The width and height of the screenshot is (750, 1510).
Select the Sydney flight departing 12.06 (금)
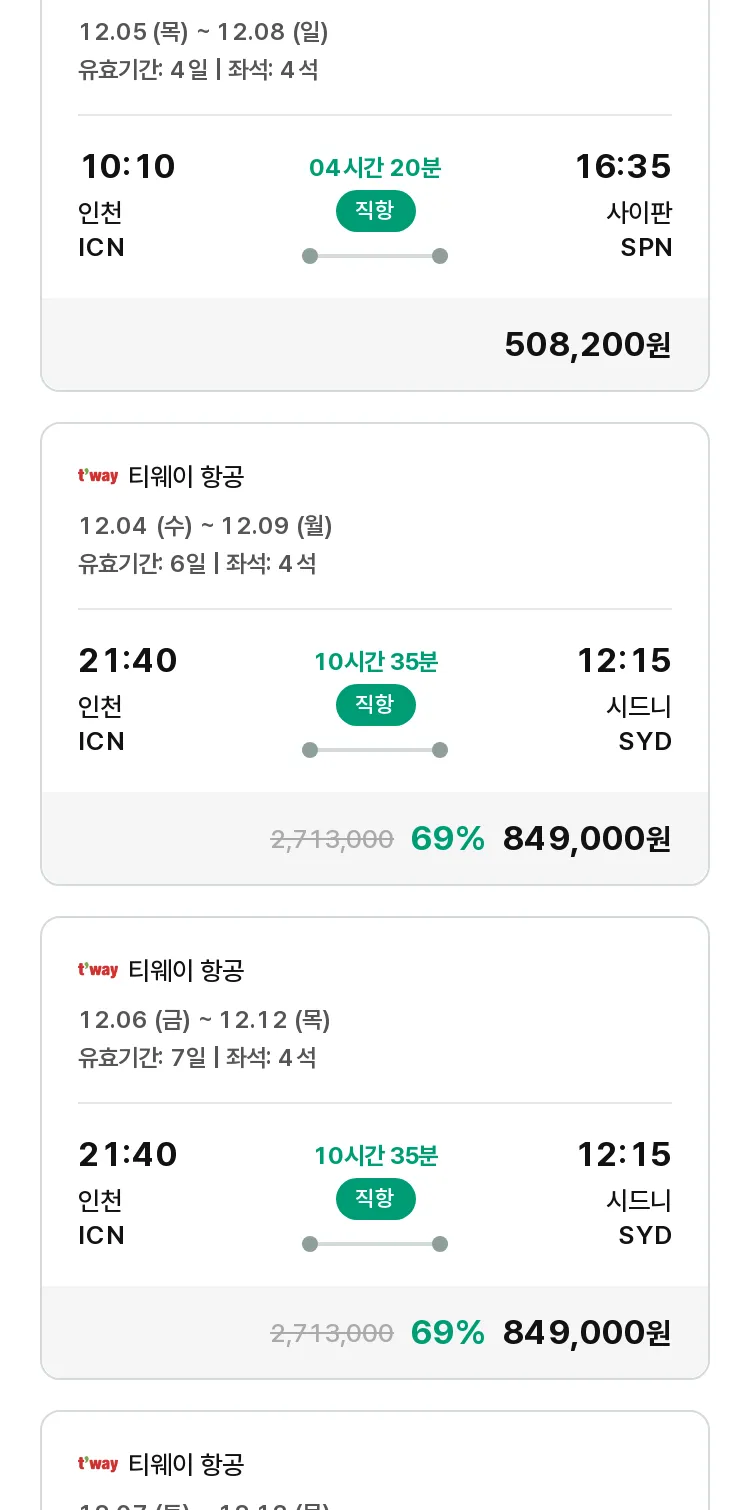[x=375, y=1148]
